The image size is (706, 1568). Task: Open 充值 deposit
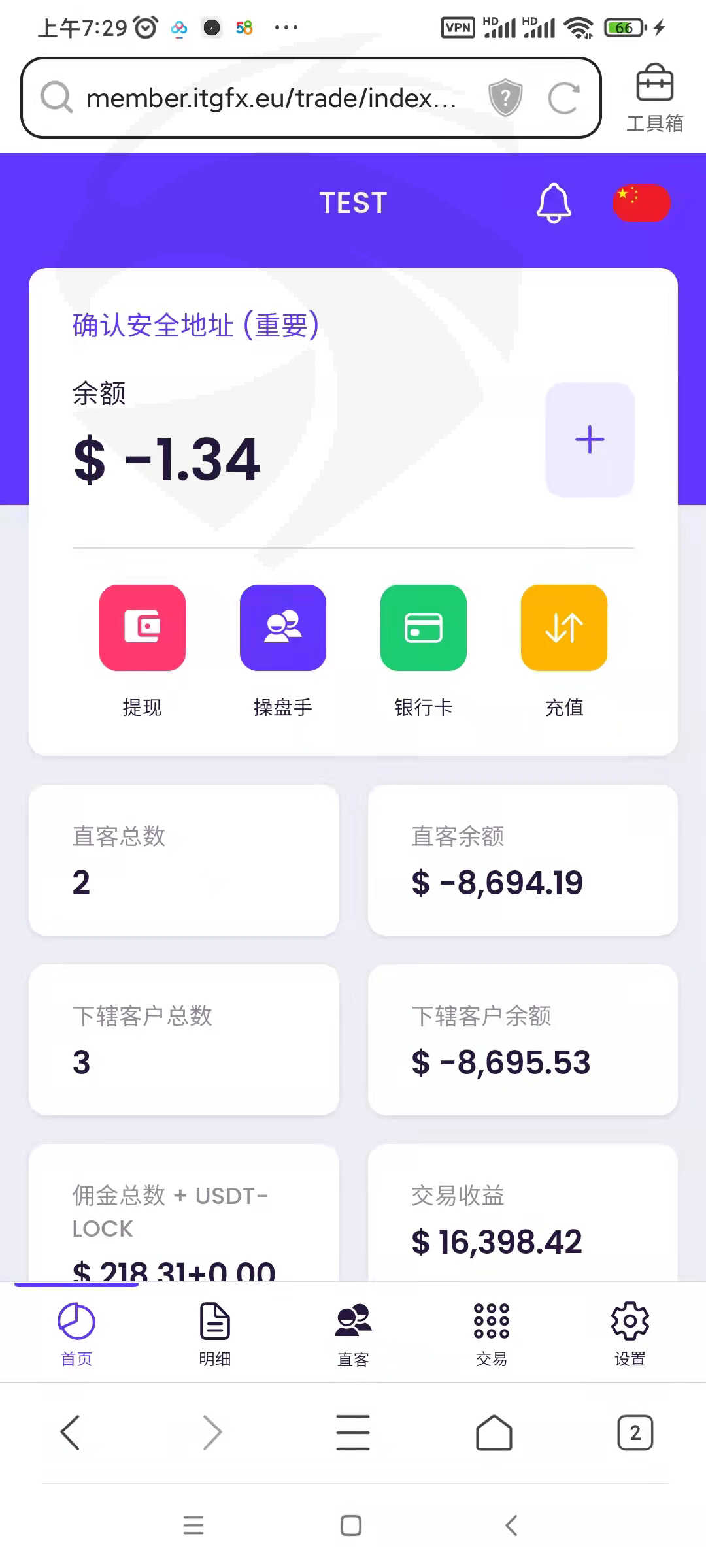(563, 651)
